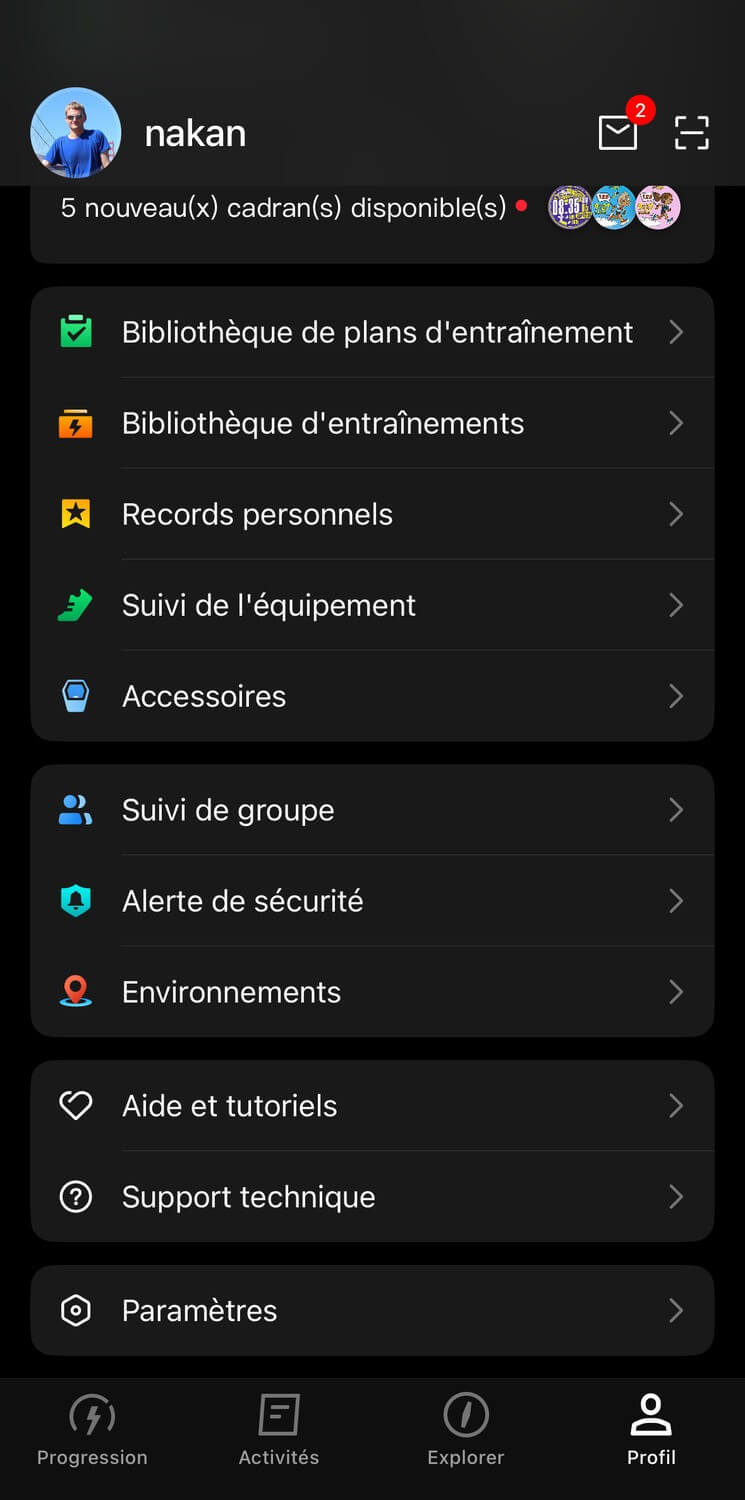Open Suivi de groupe
The image size is (745, 1500).
pos(372,810)
